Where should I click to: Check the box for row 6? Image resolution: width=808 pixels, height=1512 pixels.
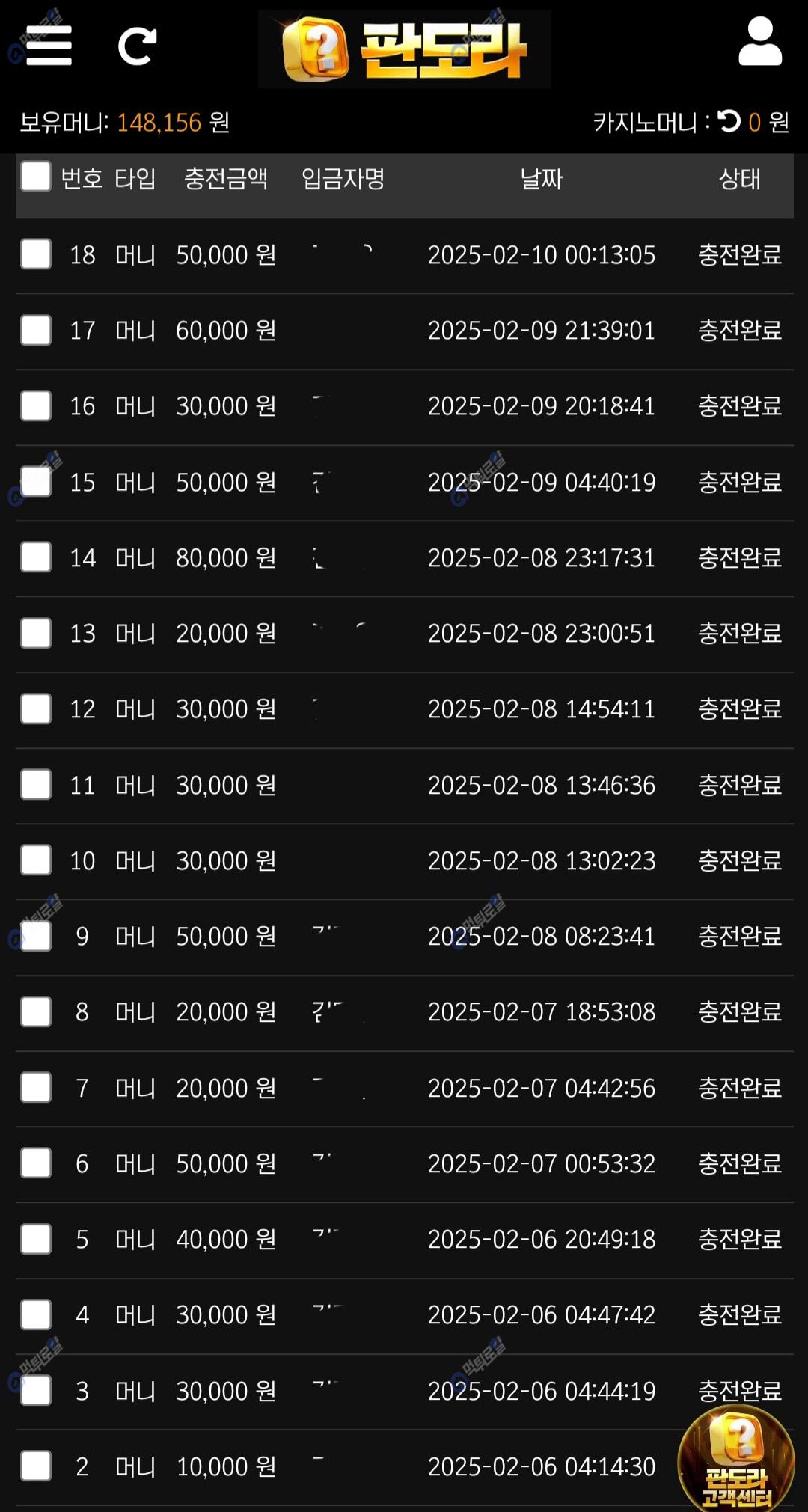[x=36, y=1163]
